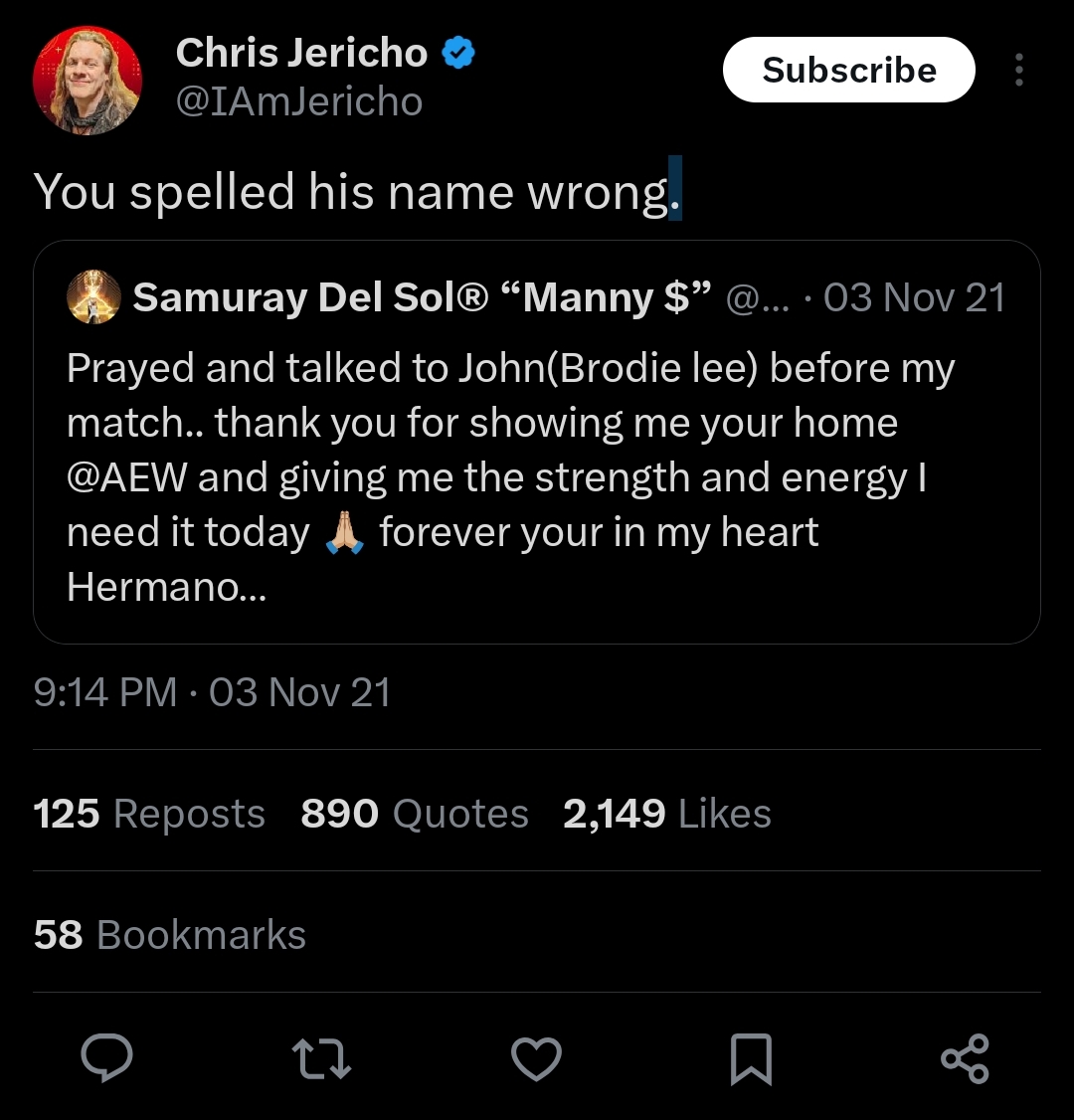Like this post with the heart

point(536,1058)
